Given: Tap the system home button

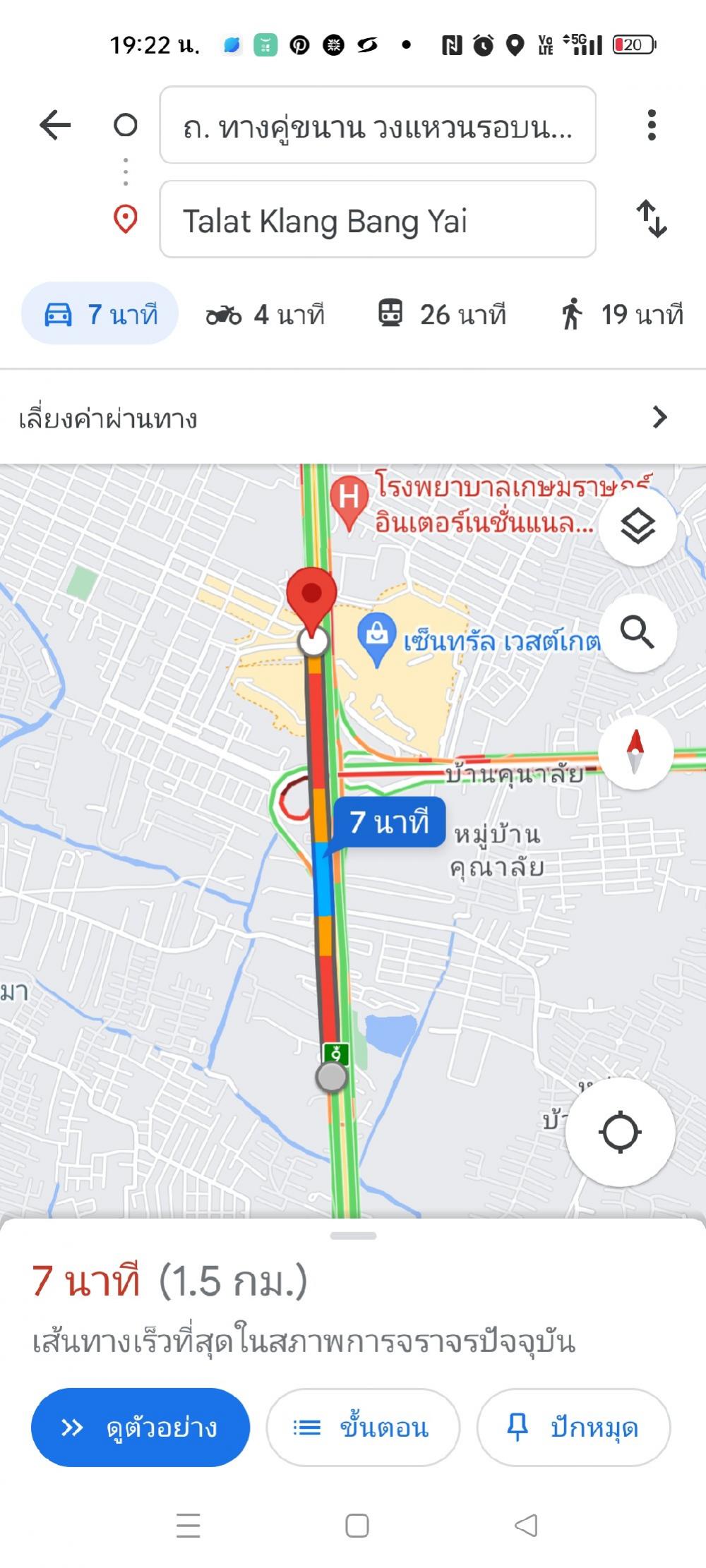Looking at the screenshot, I should 357,1526.
